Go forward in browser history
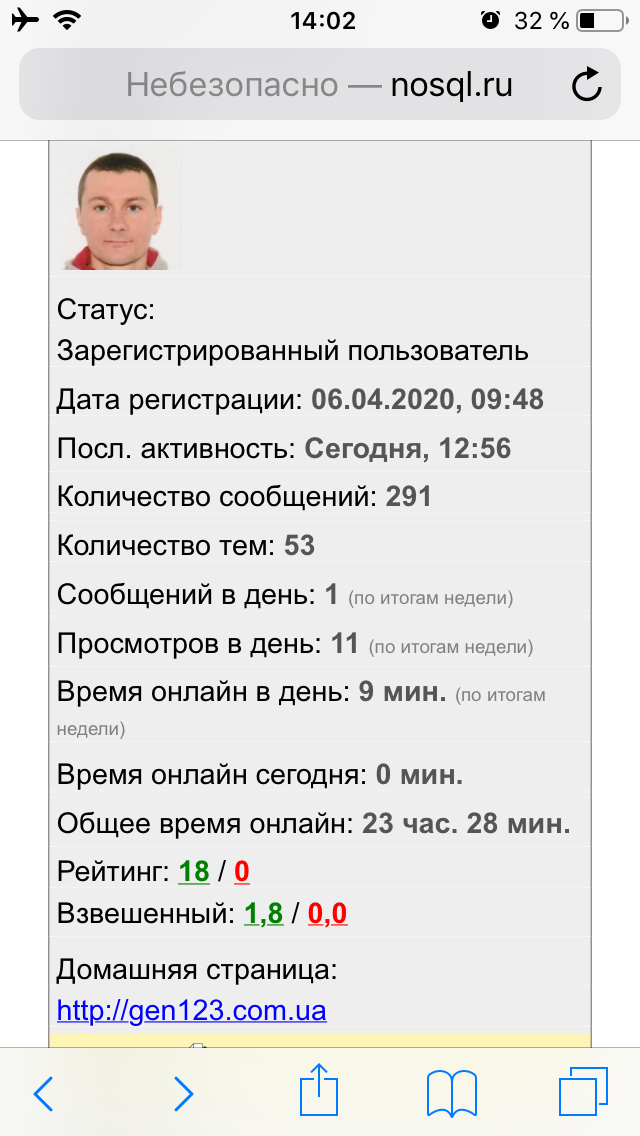Image resolution: width=640 pixels, height=1136 pixels. click(183, 1094)
